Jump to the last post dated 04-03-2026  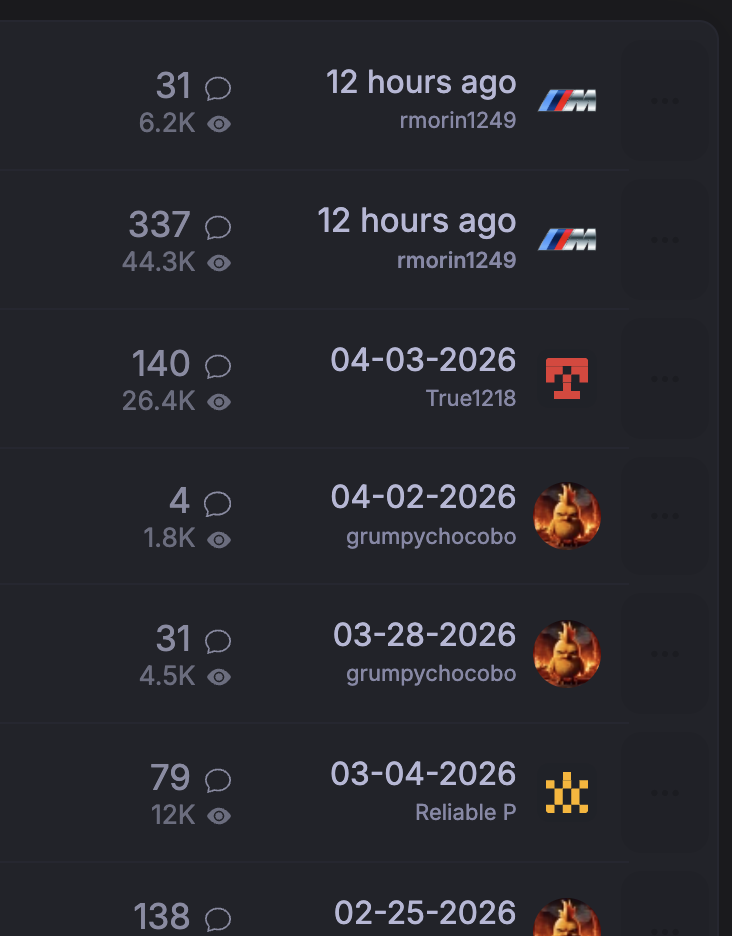point(423,360)
